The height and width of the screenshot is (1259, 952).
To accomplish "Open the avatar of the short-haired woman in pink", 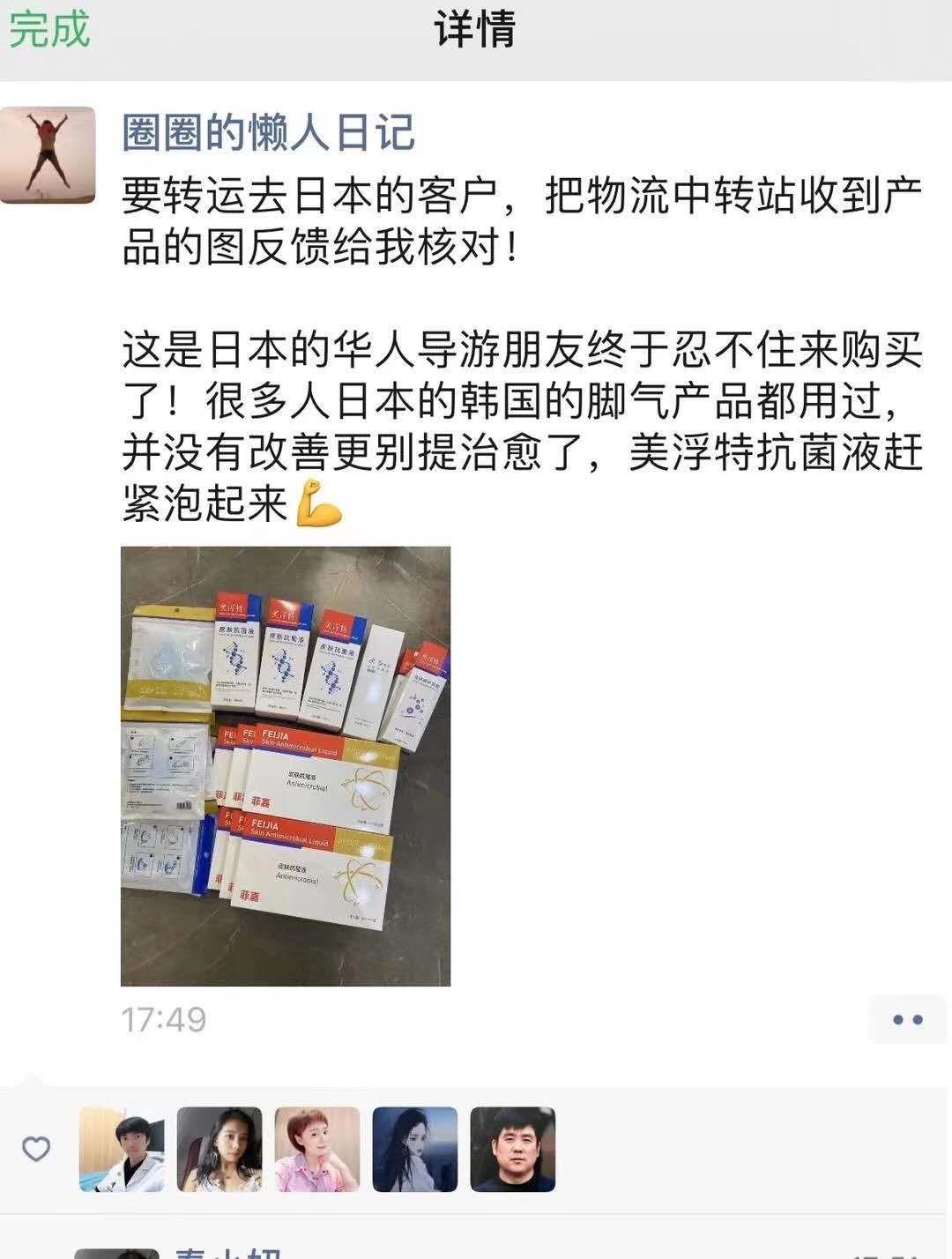I will [x=317, y=1149].
